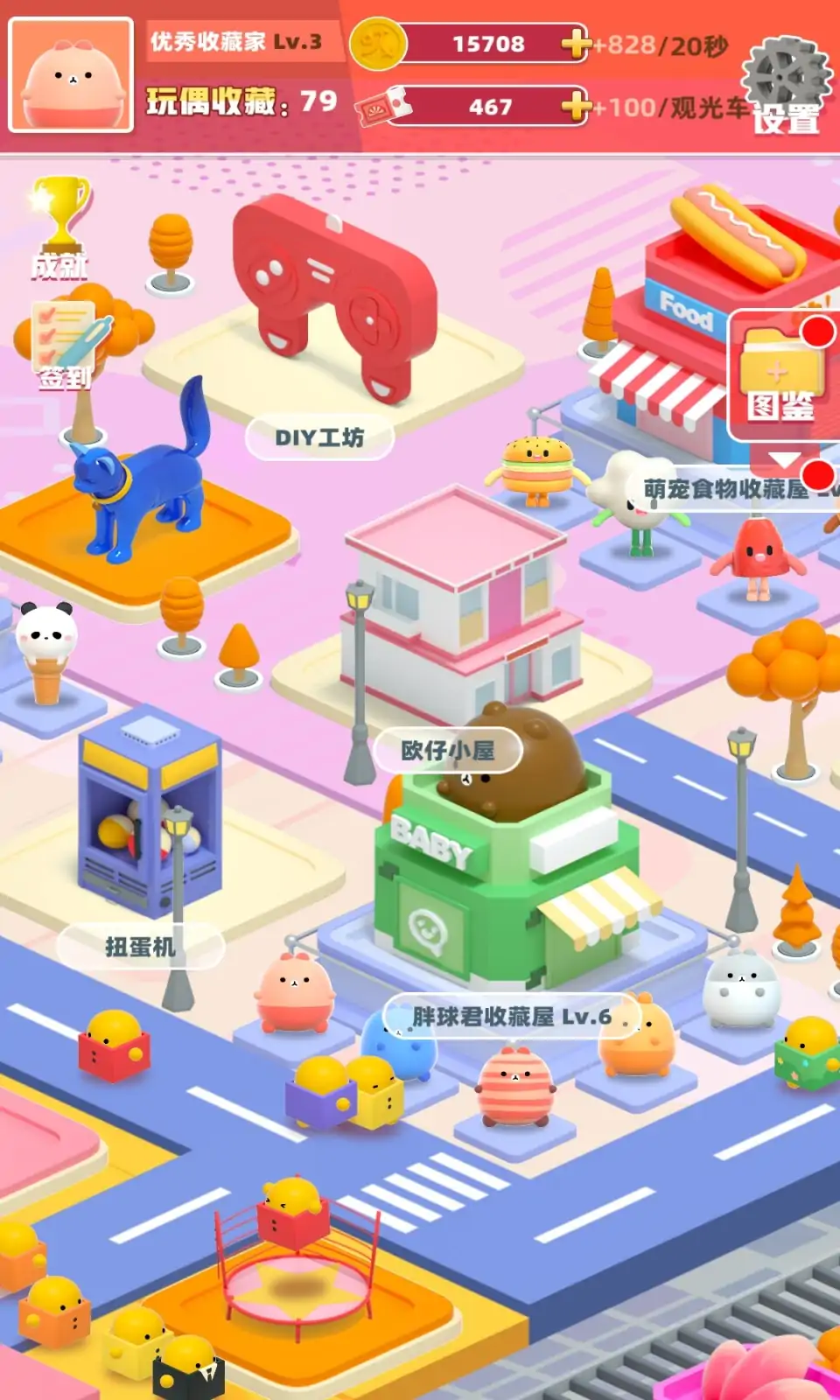Add more coins with the plus button

tap(575, 44)
